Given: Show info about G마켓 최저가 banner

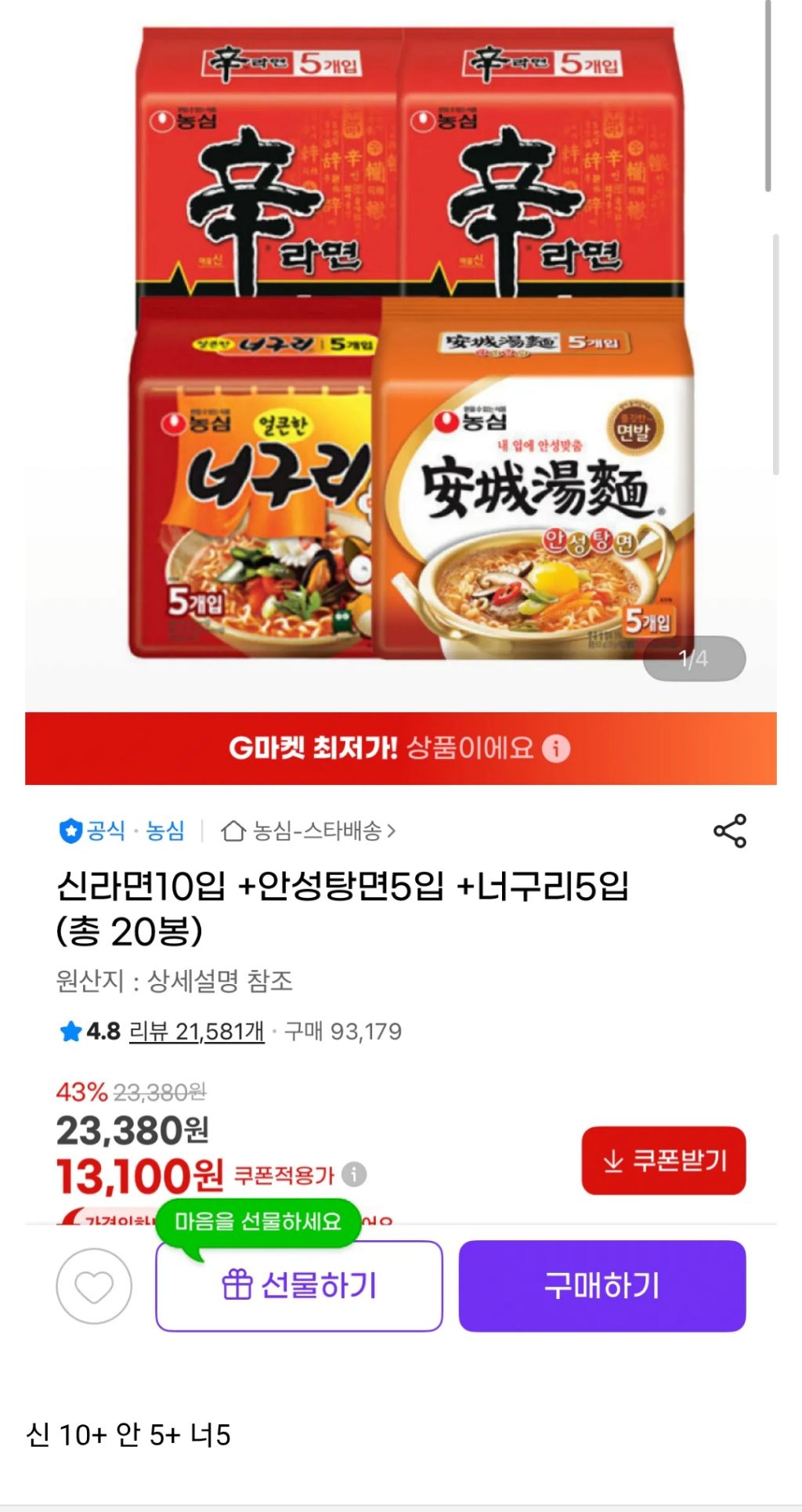Looking at the screenshot, I should [x=557, y=748].
